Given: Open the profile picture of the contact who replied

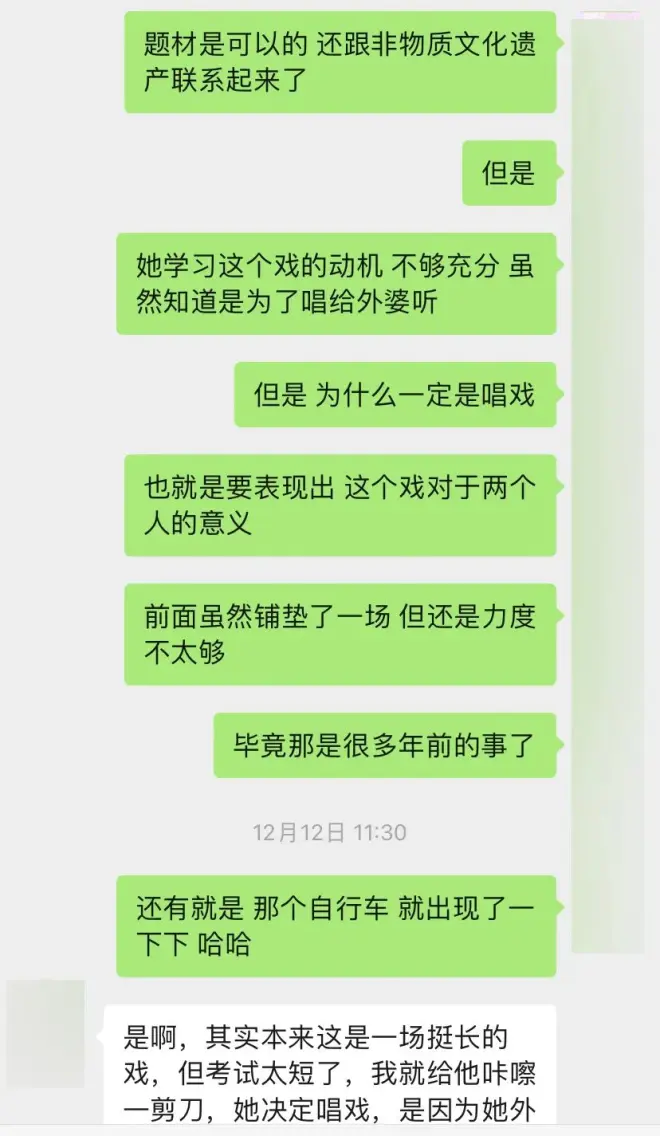Looking at the screenshot, I should click(45, 1018).
